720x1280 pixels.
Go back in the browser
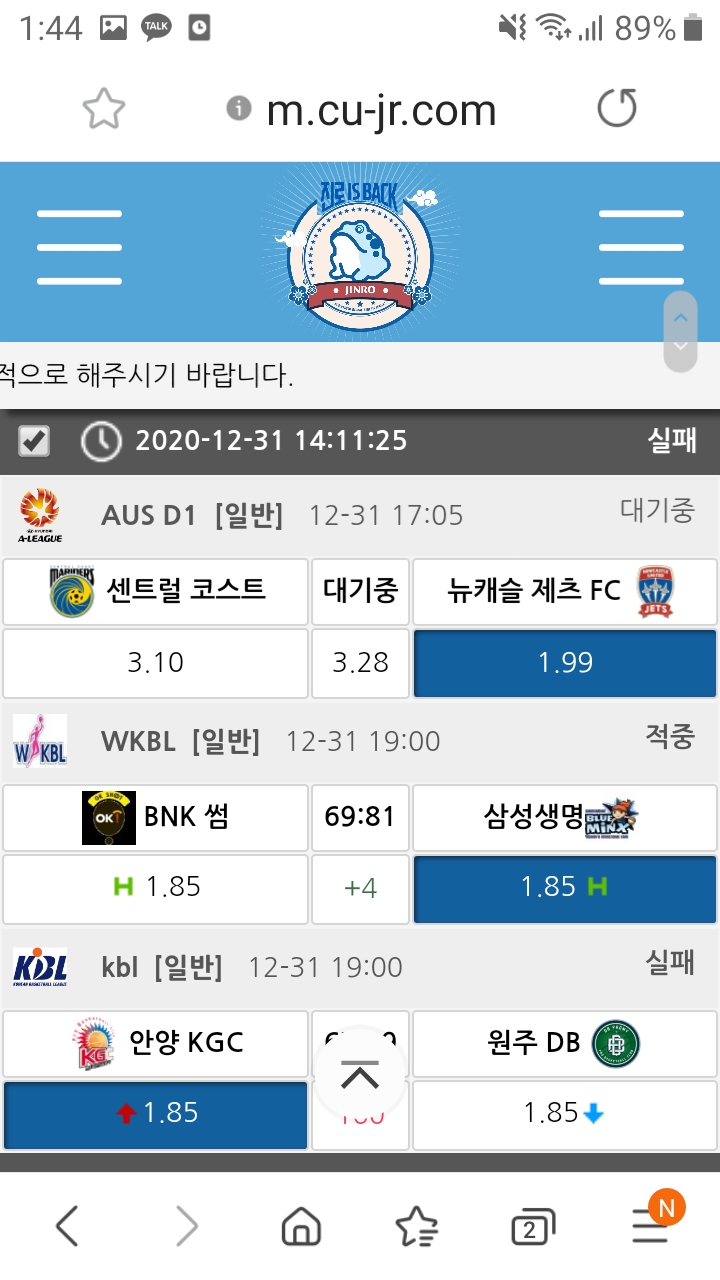(66, 1226)
